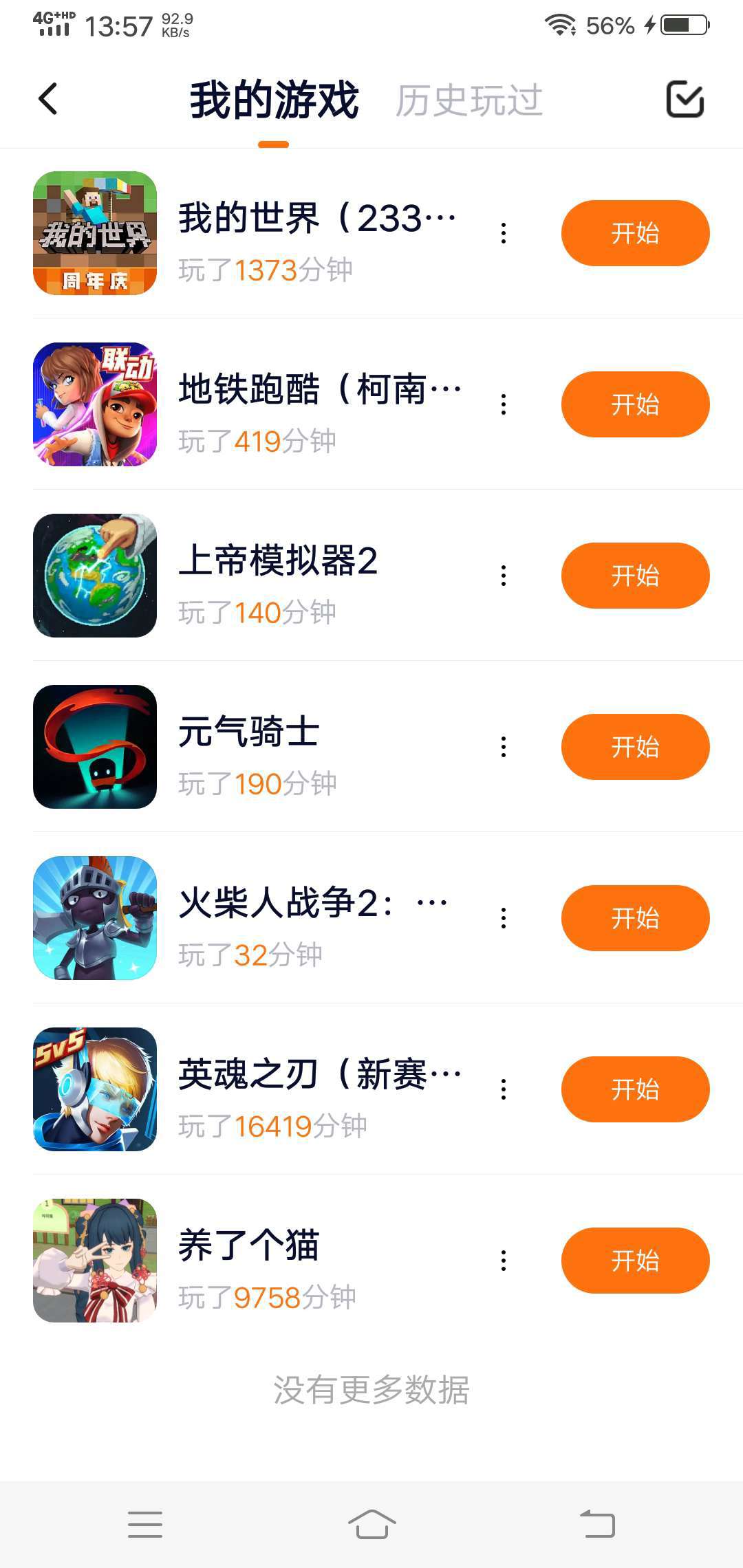
Task: Switch to the 历史玩过 tab
Action: tap(469, 100)
